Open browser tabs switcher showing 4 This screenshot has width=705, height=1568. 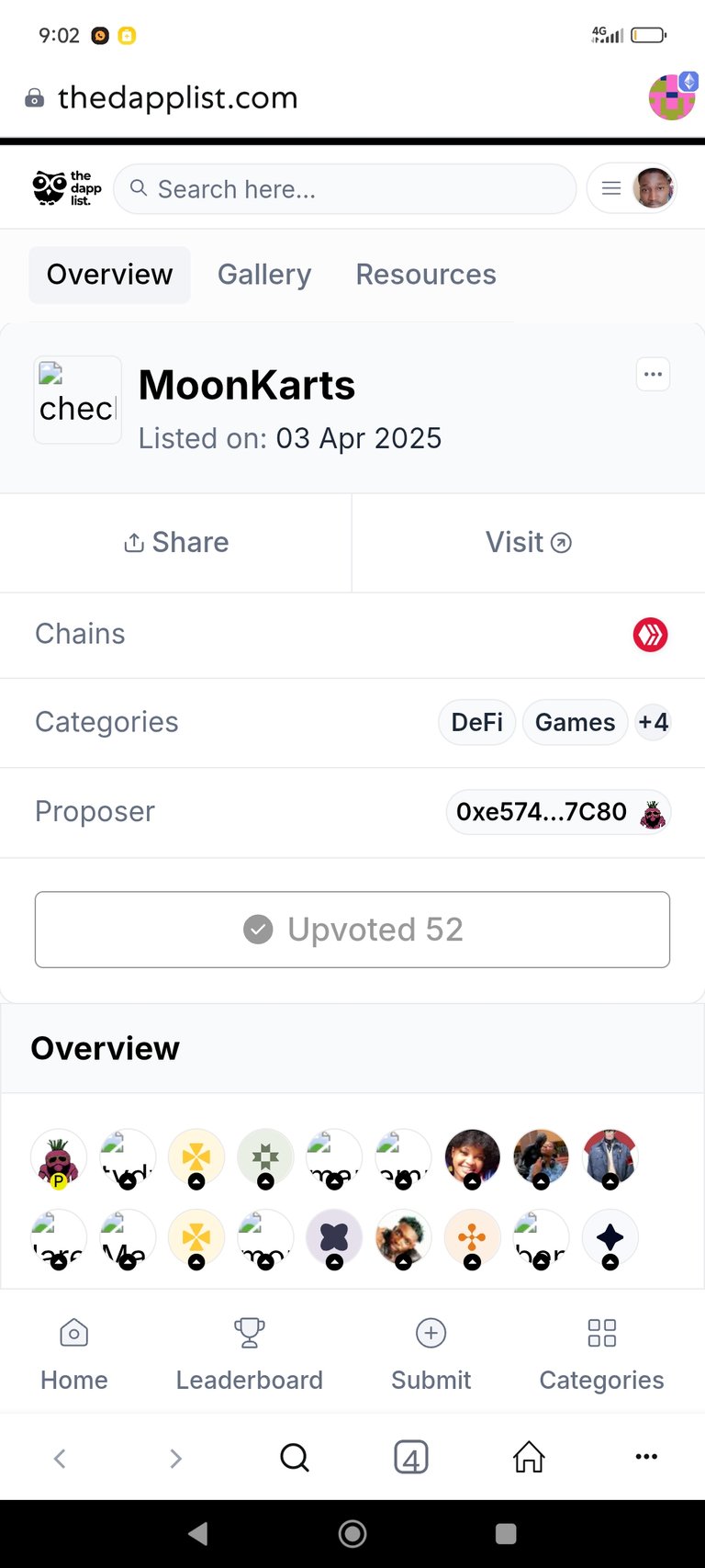pyautogui.click(x=410, y=1457)
